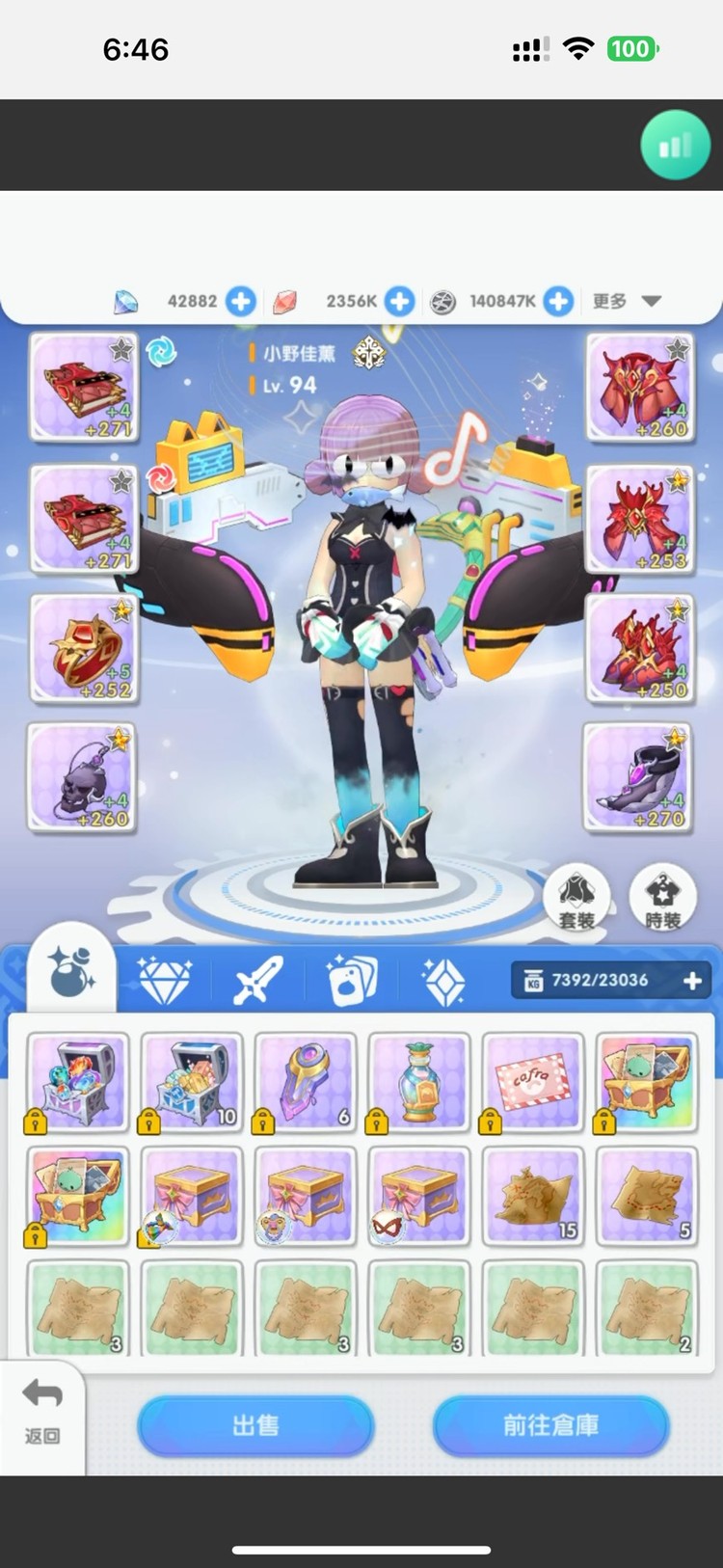The width and height of the screenshot is (723, 1568).
Task: Add more diamonds next to 42882
Action: pyautogui.click(x=240, y=301)
